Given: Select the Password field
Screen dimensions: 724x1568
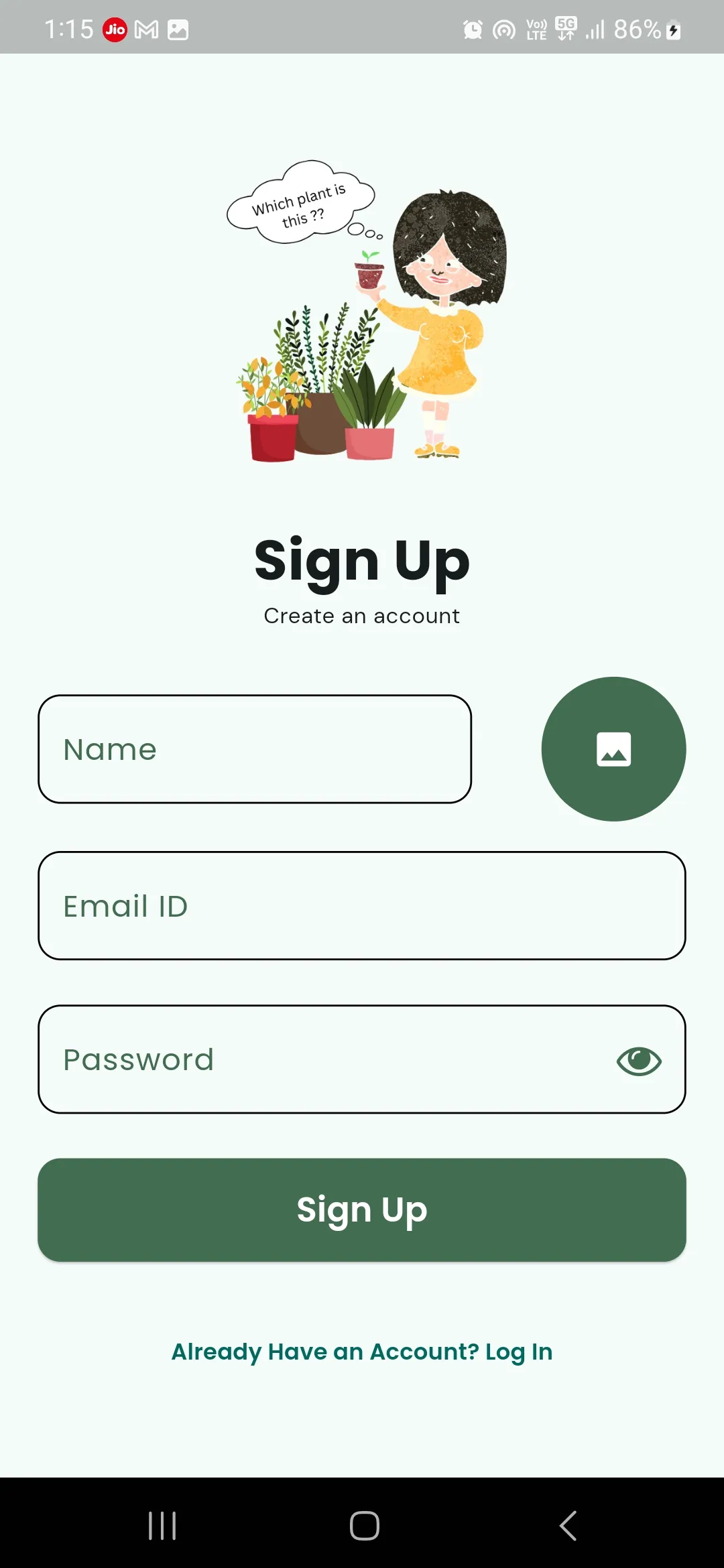Looking at the screenshot, I should point(322,1059).
